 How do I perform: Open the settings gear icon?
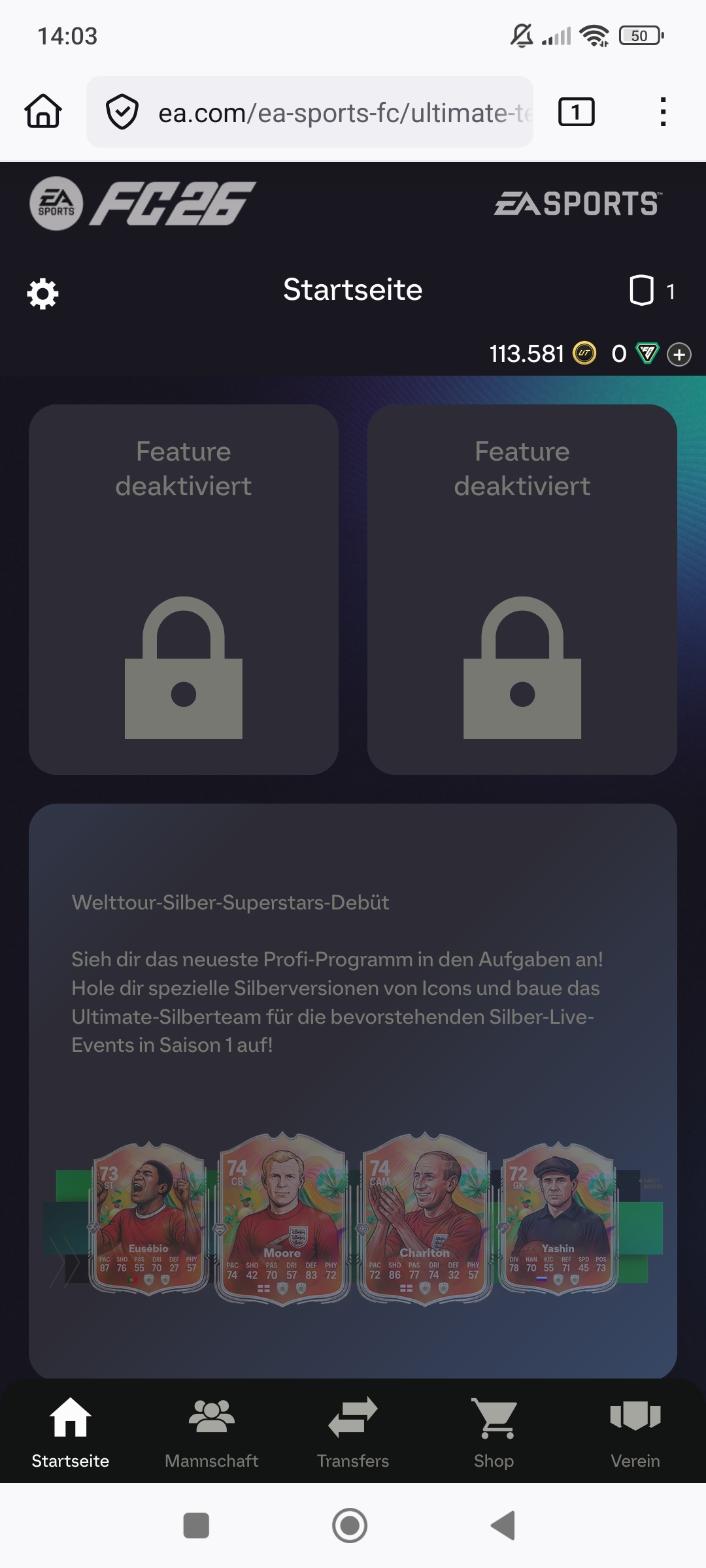click(43, 293)
